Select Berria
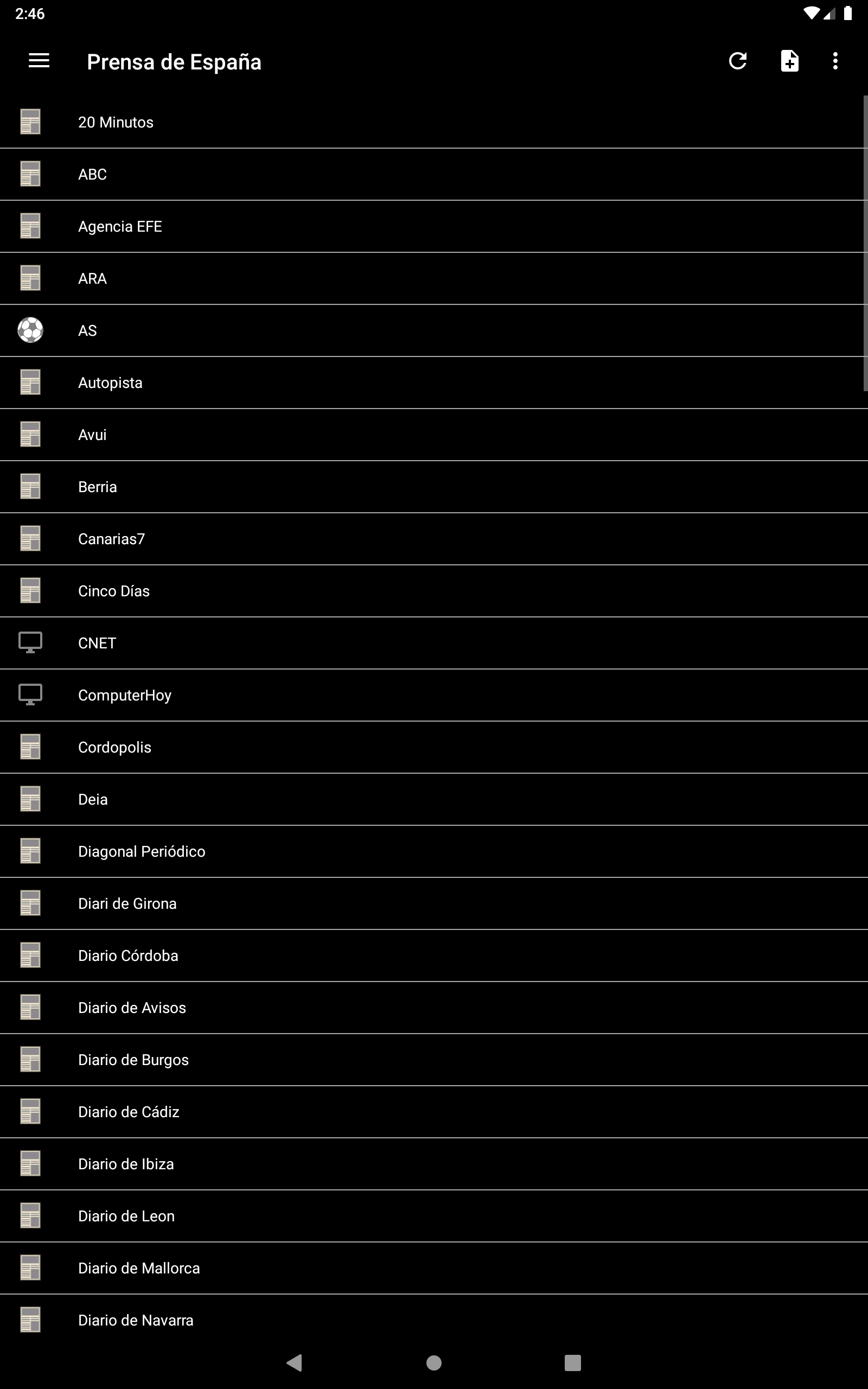Screen dimensions: 868x1389 [434, 487]
